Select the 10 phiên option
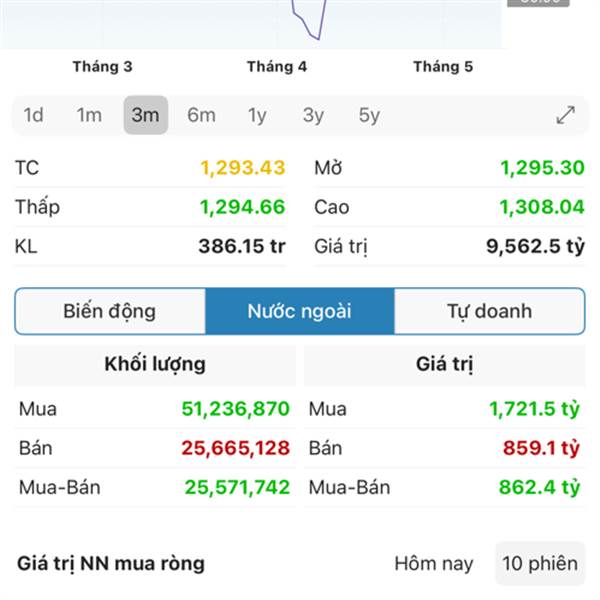Image resolution: width=600 pixels, height=600 pixels. pos(540,564)
